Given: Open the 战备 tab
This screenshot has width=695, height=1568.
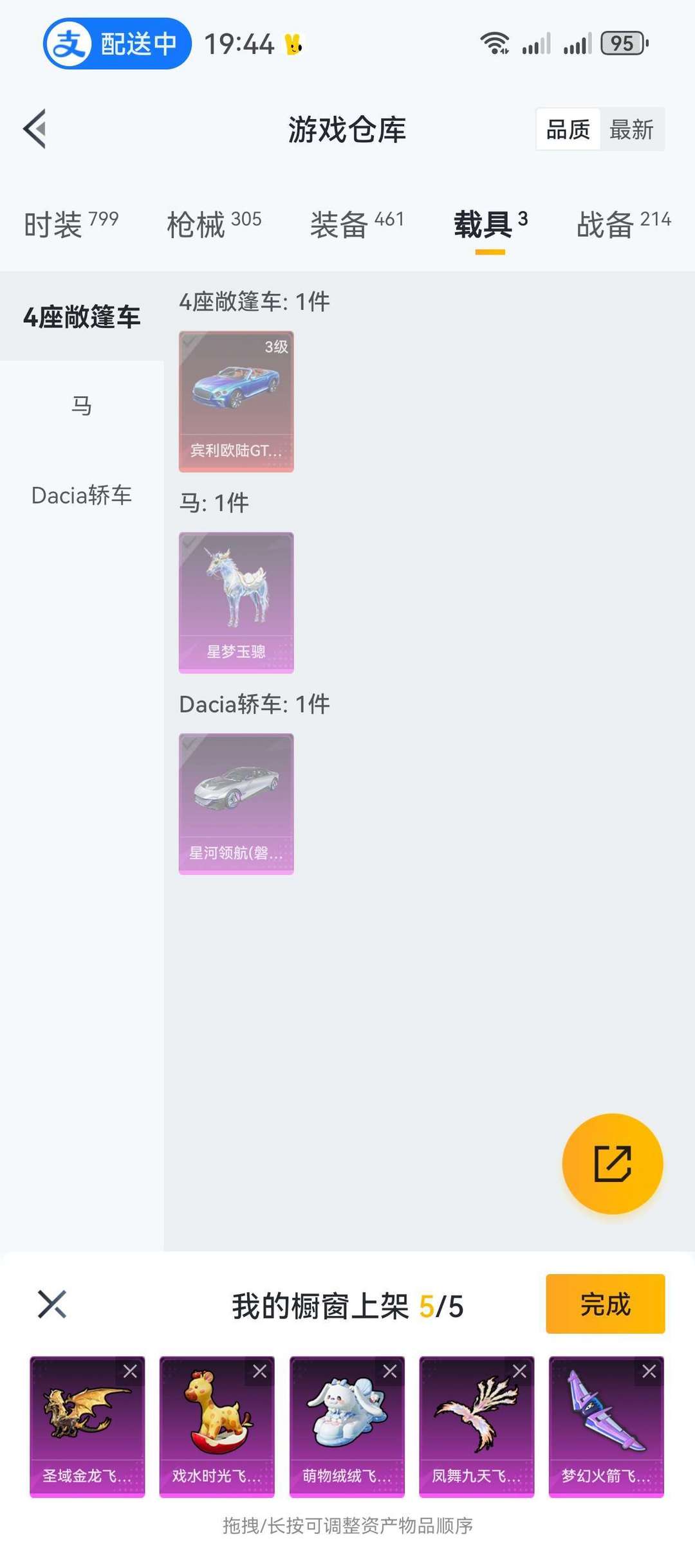Looking at the screenshot, I should click(622, 224).
